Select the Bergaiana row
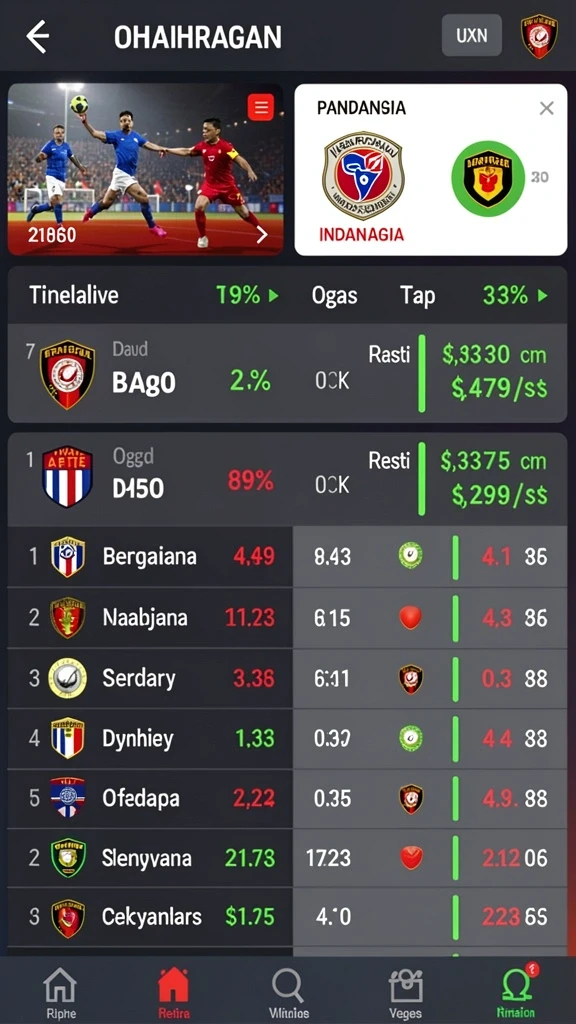Screen dimensions: 576x1024 [287, 556]
